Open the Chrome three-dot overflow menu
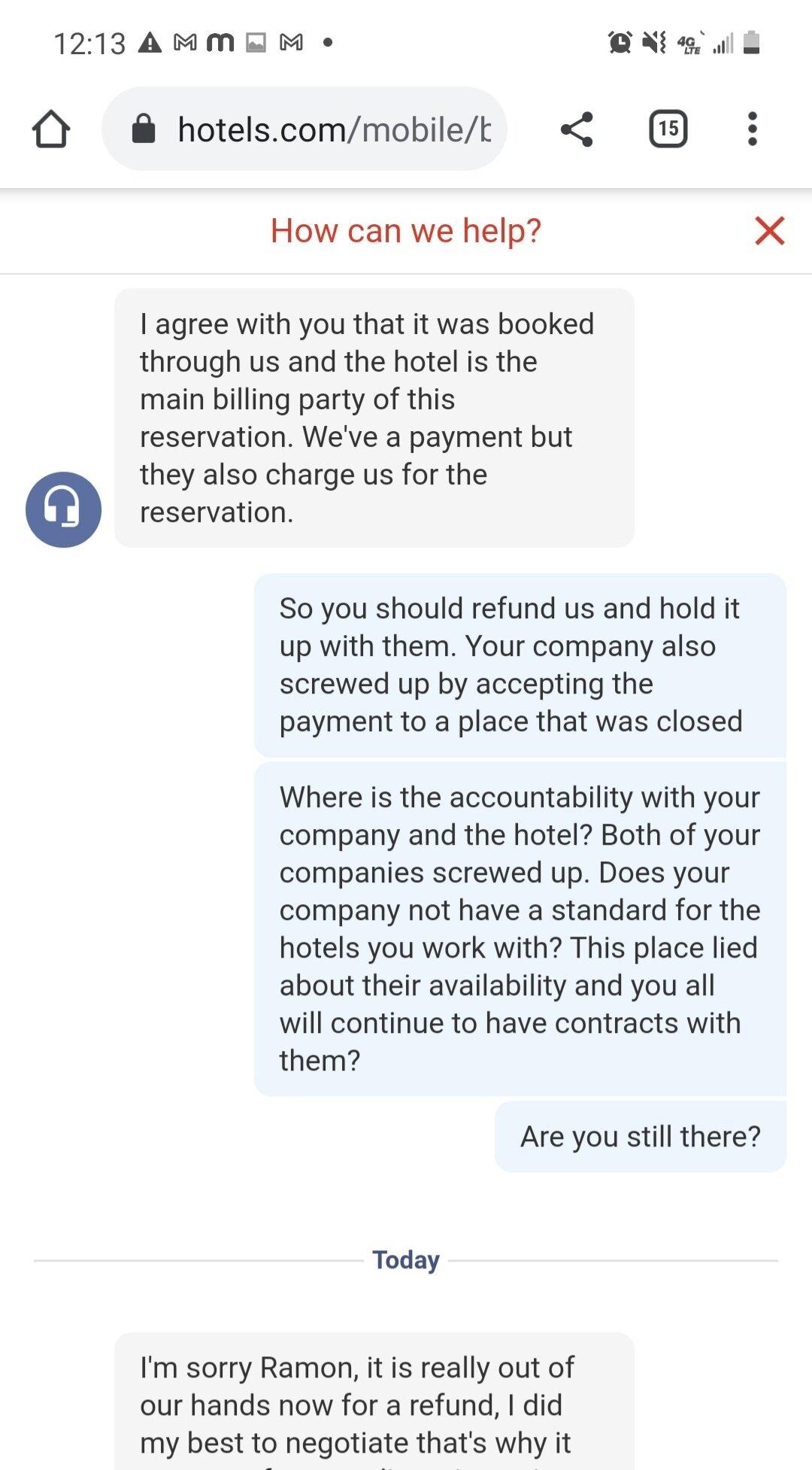812x1470 pixels. pyautogui.click(x=752, y=128)
